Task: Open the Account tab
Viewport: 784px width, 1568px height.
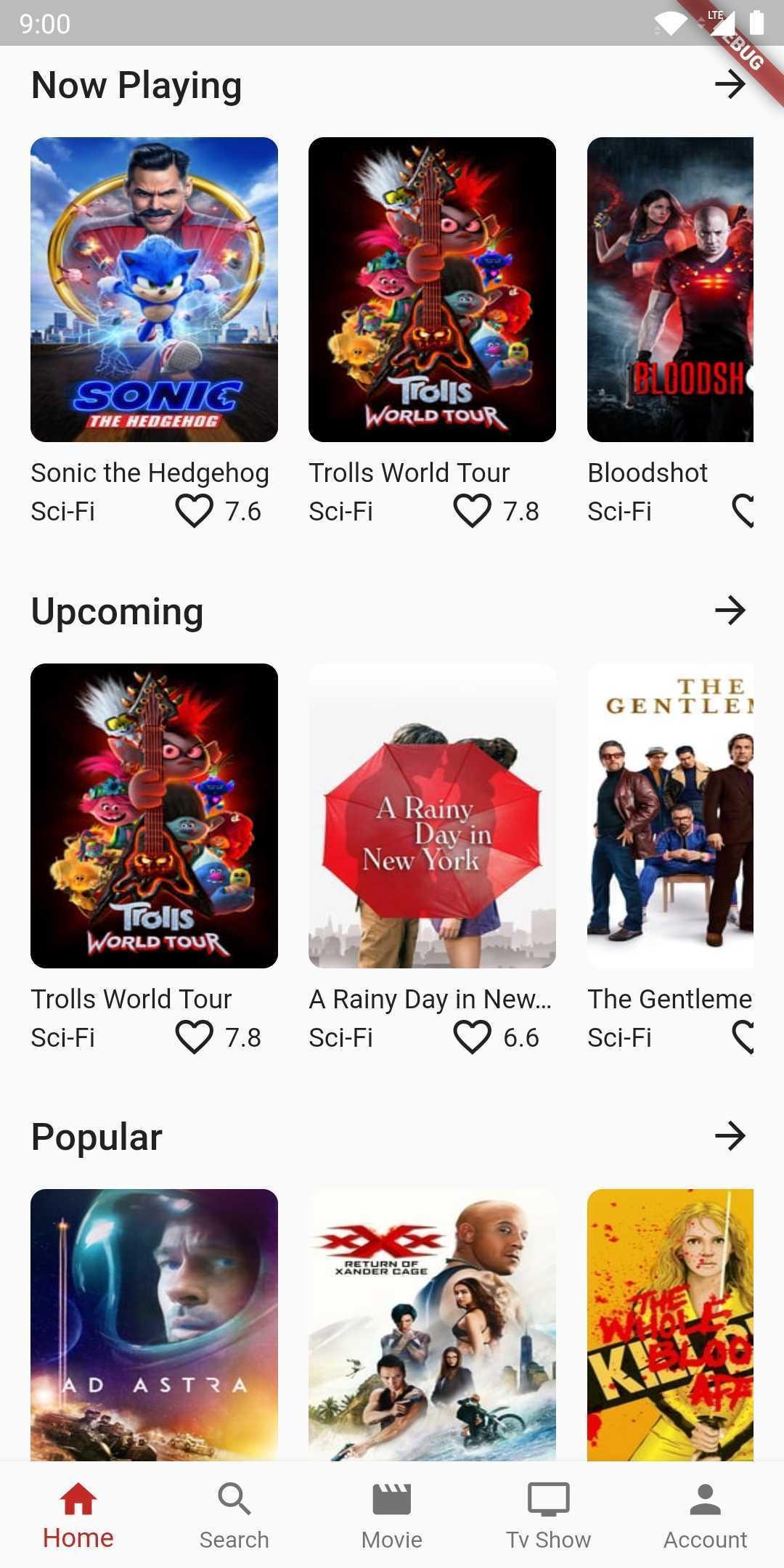Action: 705,1516
